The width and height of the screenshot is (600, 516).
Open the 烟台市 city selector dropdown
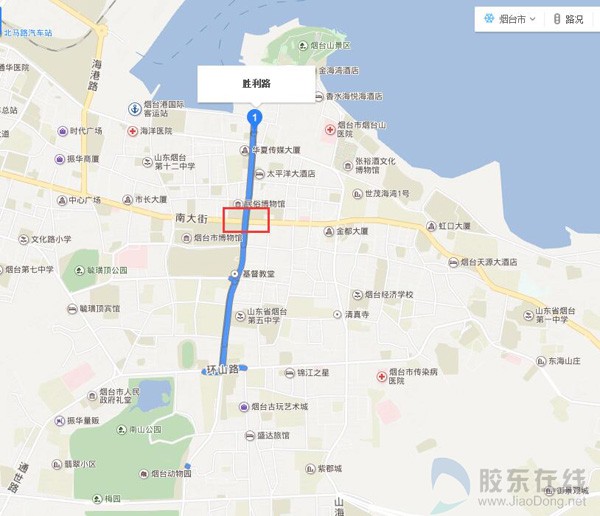pos(510,18)
